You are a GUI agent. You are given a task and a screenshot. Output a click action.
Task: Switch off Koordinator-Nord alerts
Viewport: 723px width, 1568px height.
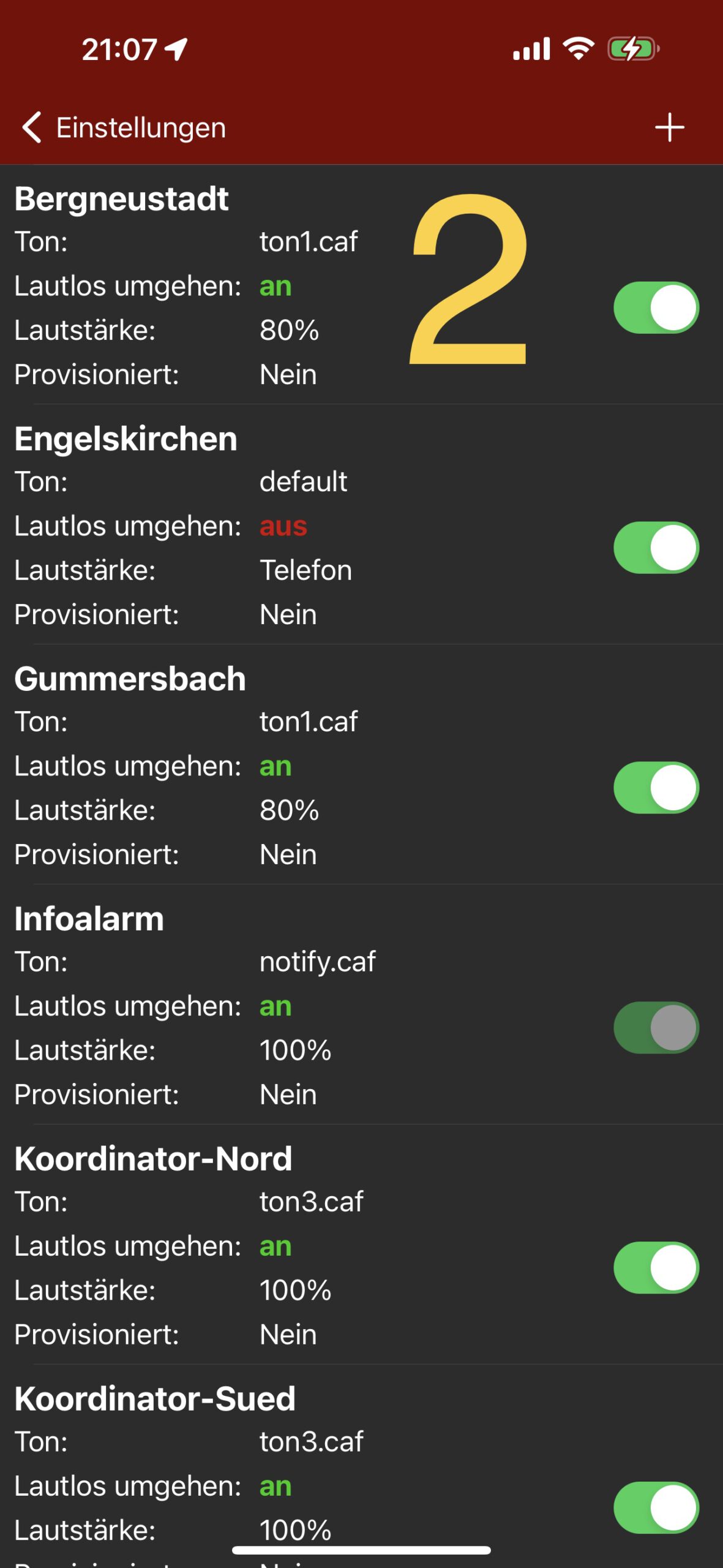(656, 1268)
